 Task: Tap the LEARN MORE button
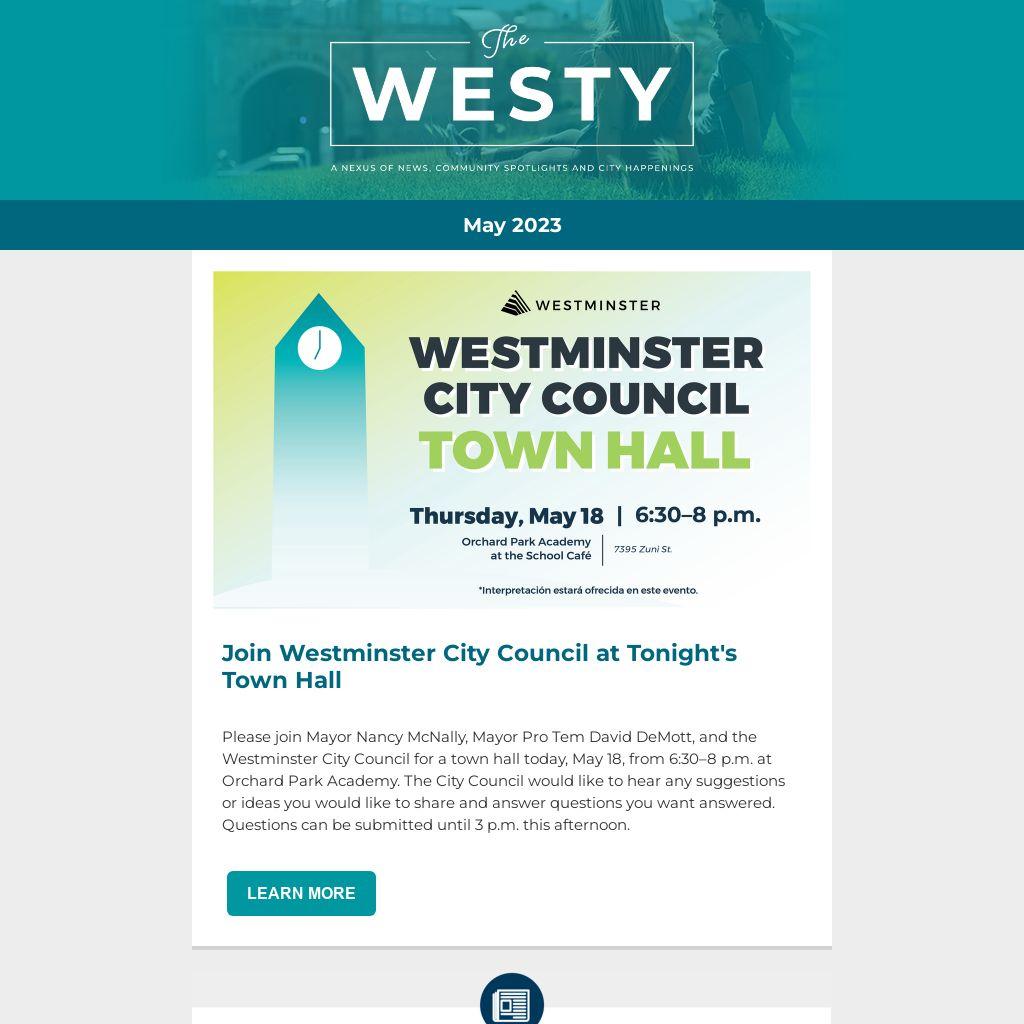click(301, 893)
